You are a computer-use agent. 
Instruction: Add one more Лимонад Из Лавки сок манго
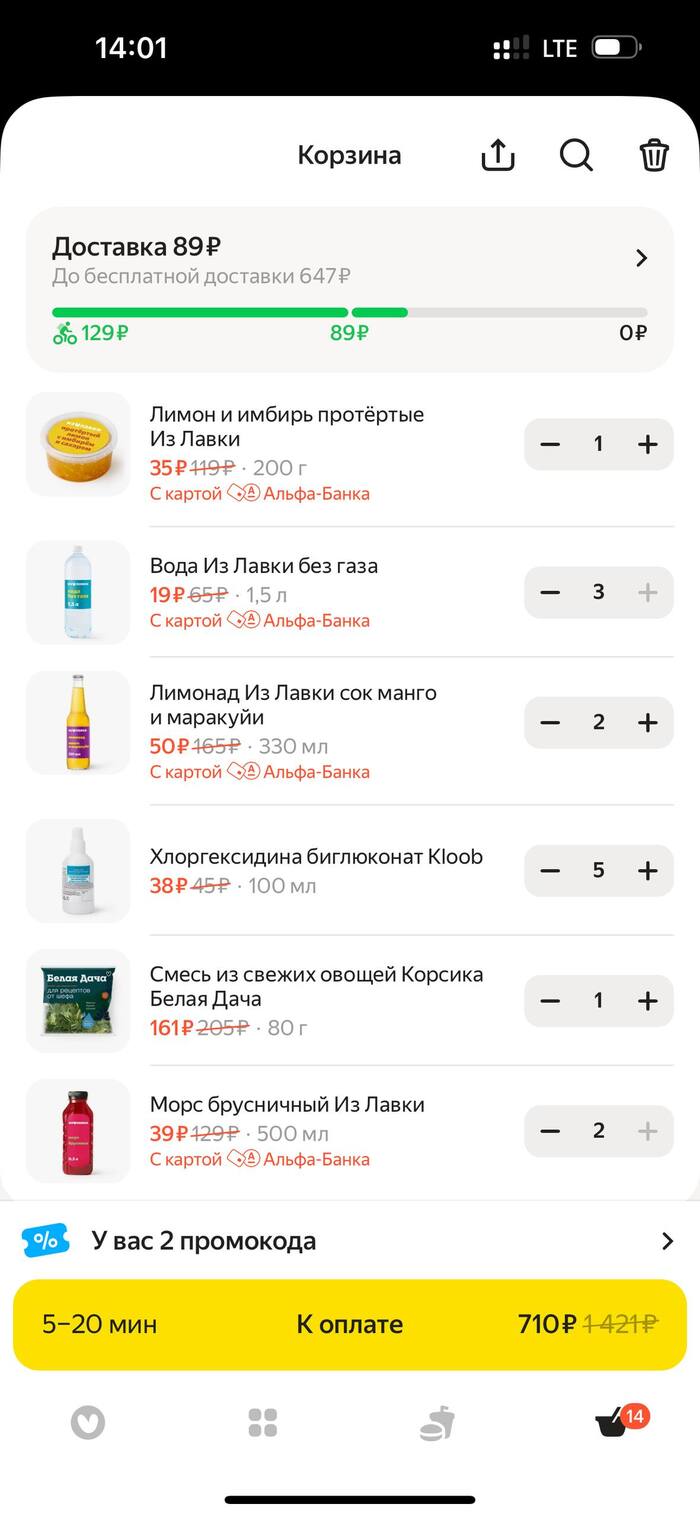[x=648, y=722]
